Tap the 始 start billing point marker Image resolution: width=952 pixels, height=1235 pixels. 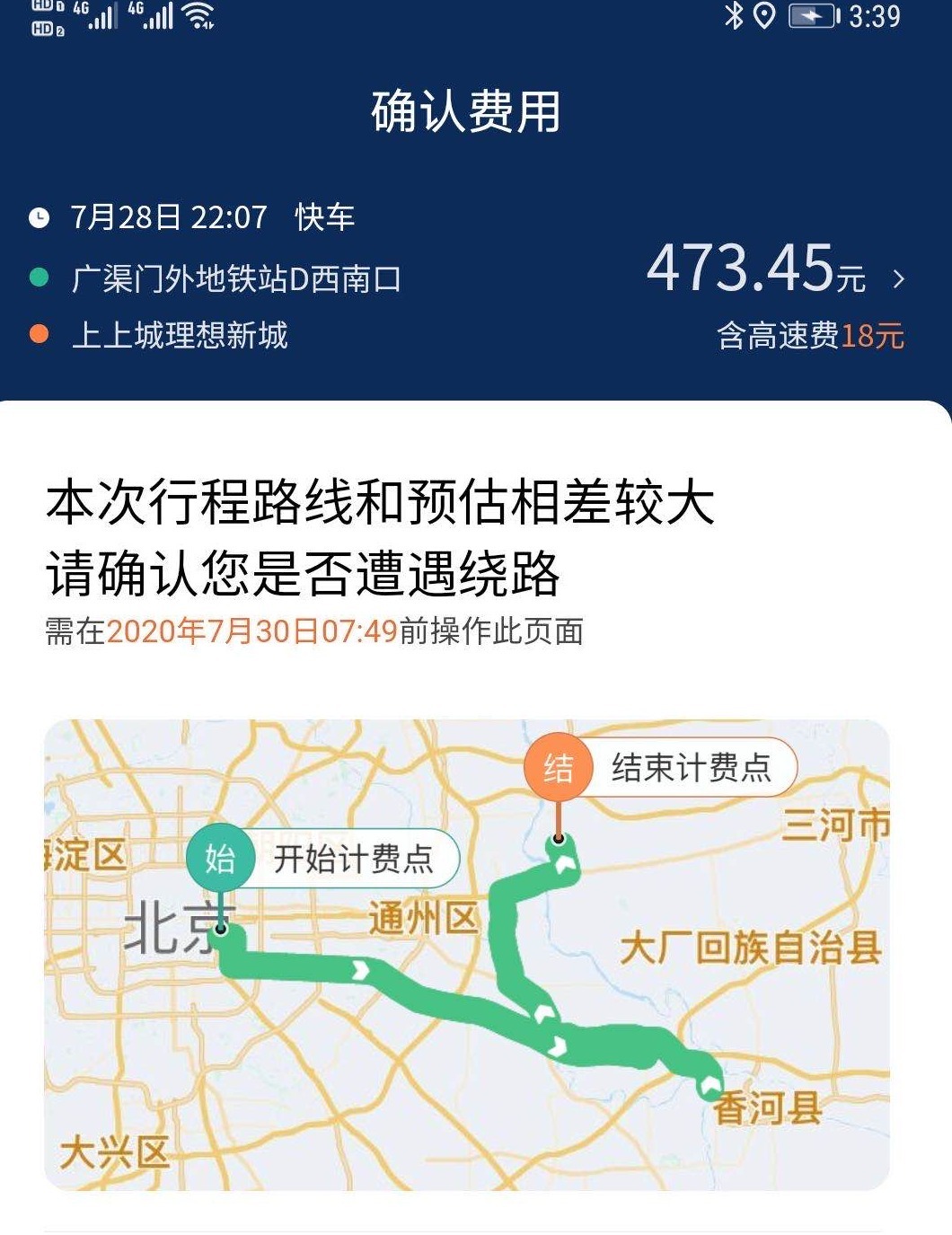tap(222, 858)
